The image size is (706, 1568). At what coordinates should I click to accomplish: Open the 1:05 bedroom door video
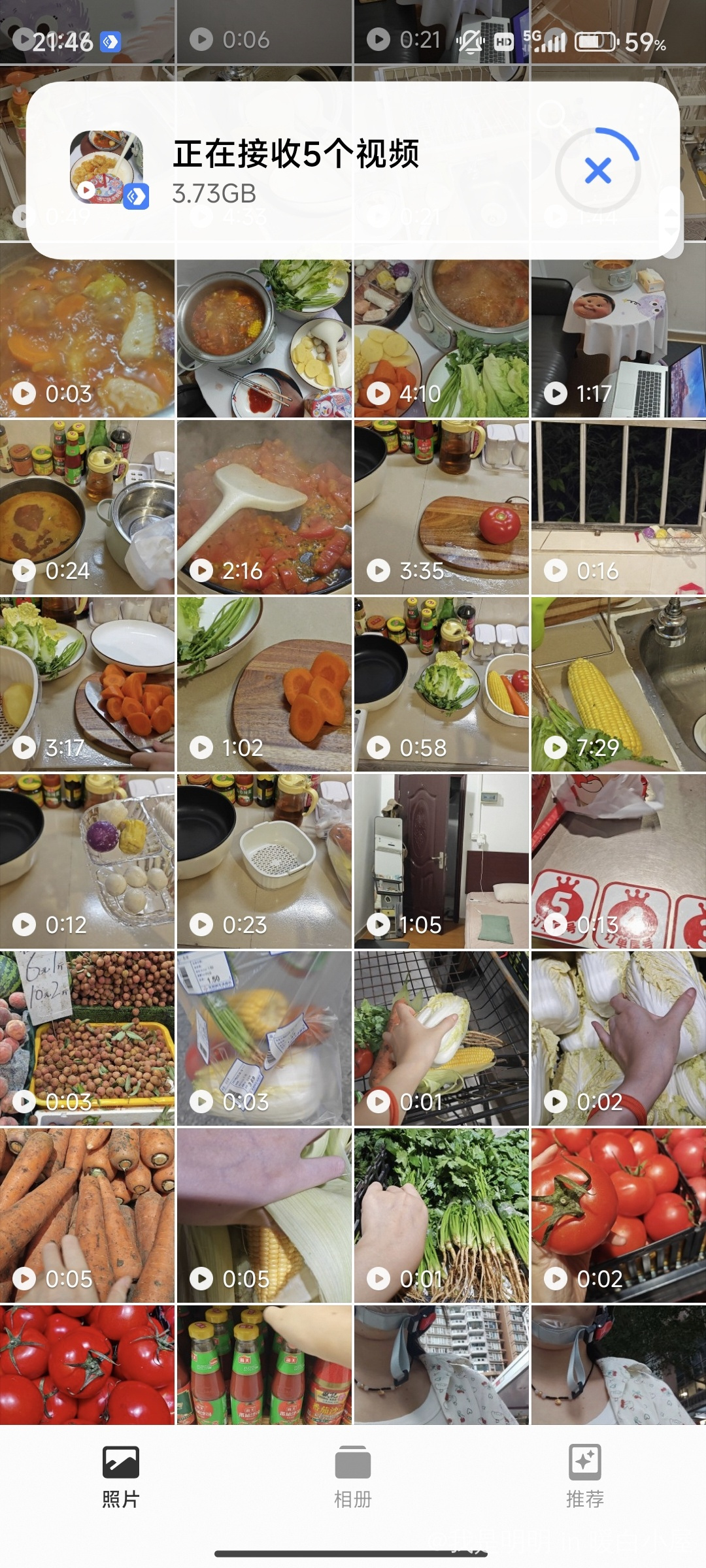click(x=441, y=861)
